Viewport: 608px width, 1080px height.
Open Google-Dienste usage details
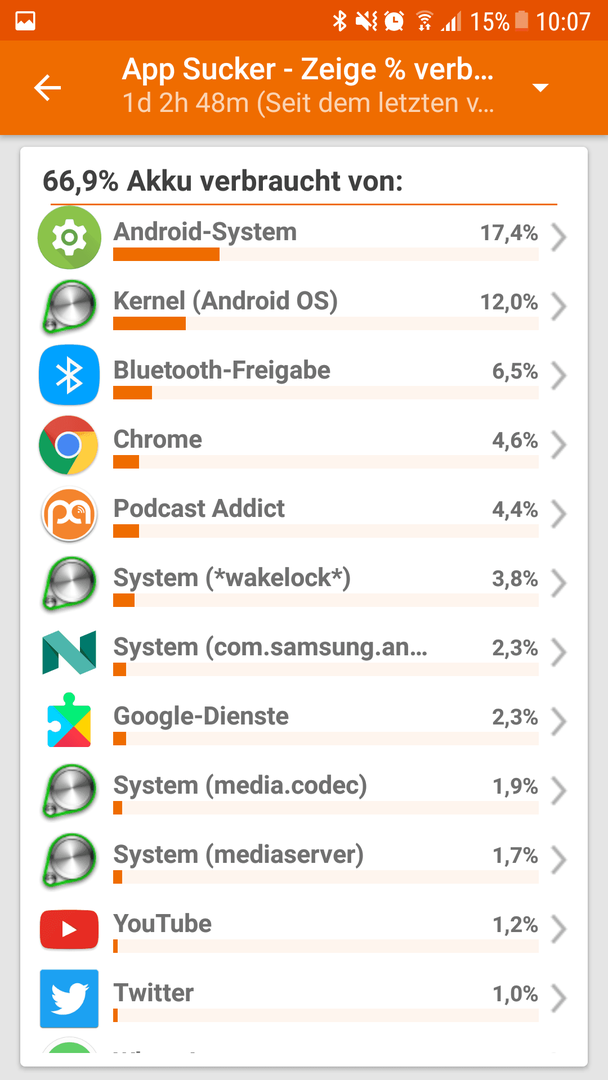click(x=304, y=721)
